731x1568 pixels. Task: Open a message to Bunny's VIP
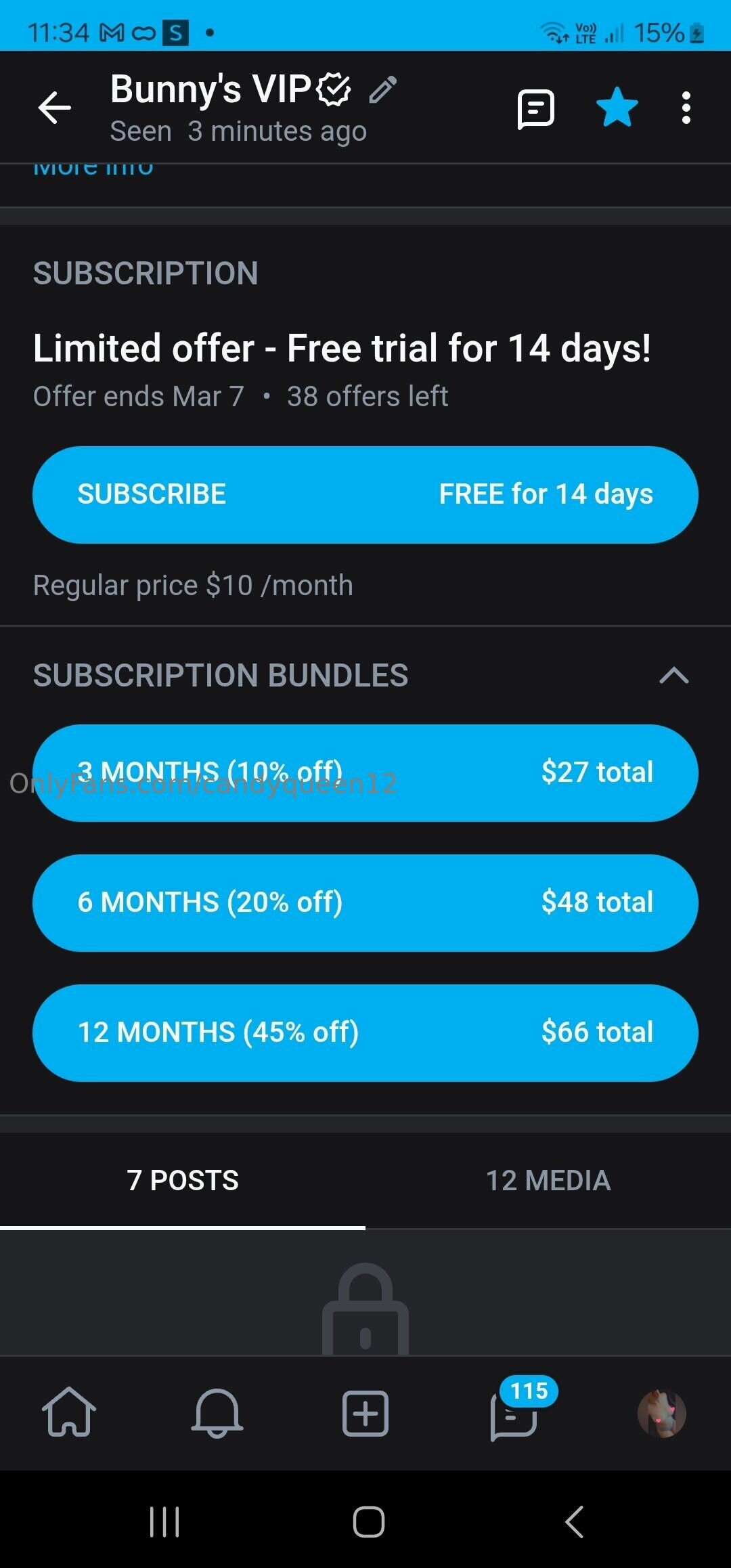click(x=535, y=108)
